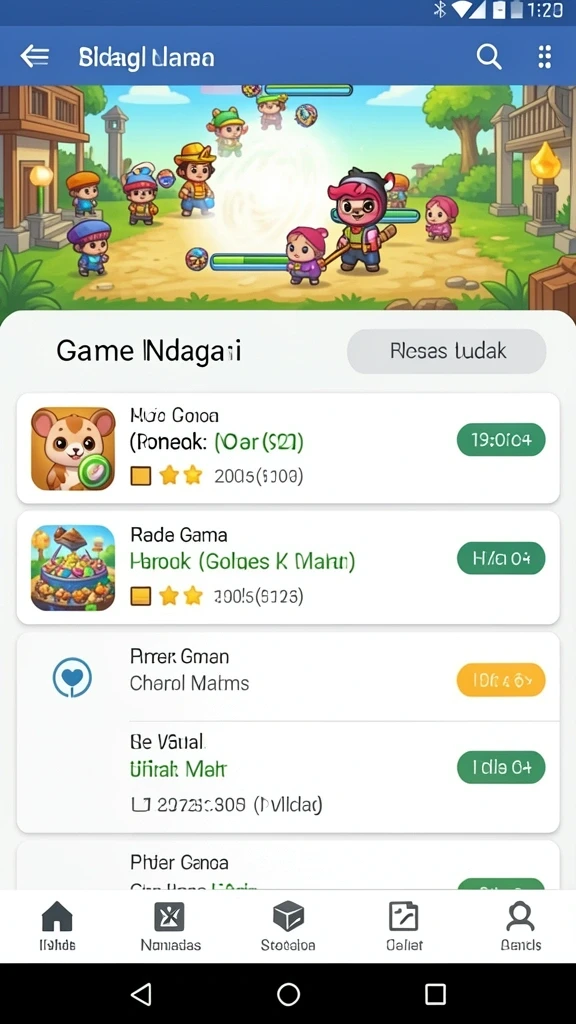Switch to the Oaliet tab
Screen dimensions: 576x1024
(x=404, y=926)
